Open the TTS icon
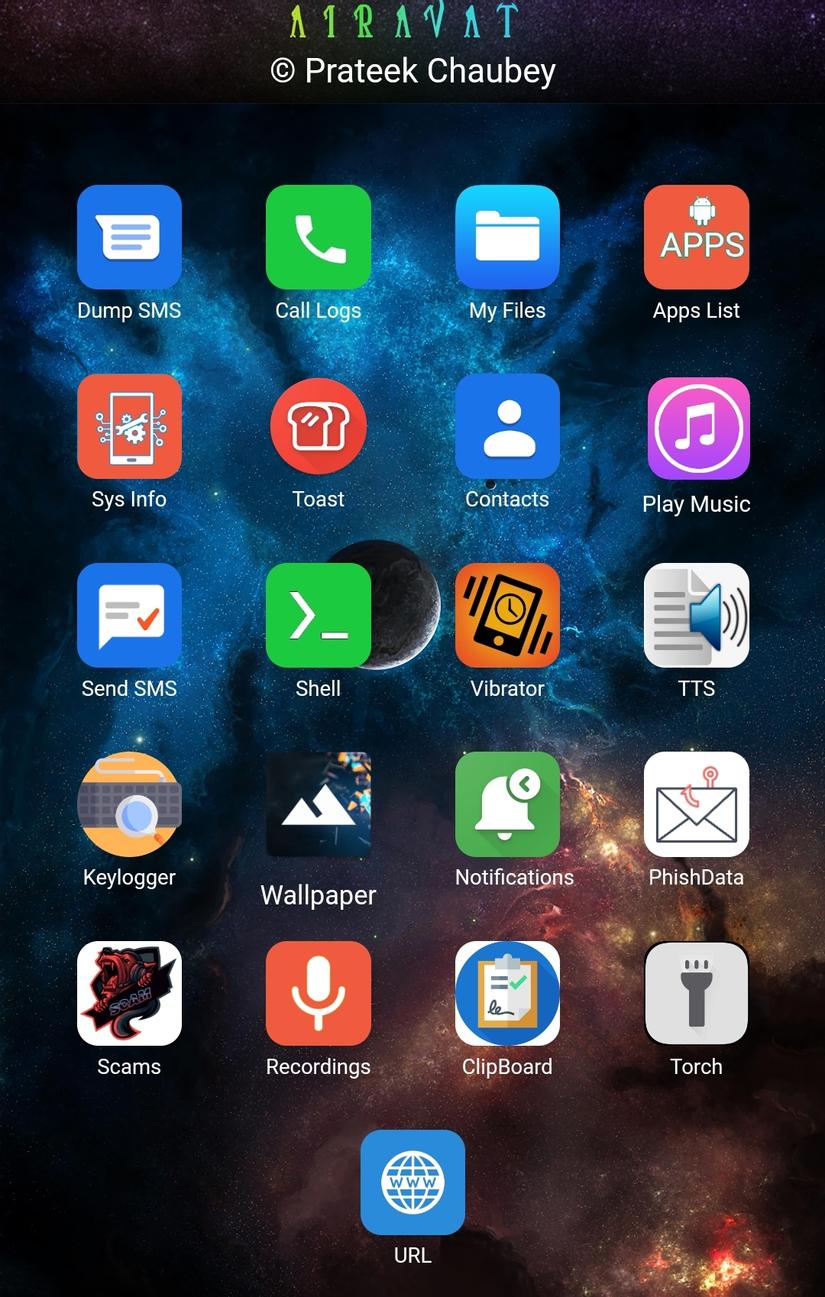 pyautogui.click(x=696, y=615)
